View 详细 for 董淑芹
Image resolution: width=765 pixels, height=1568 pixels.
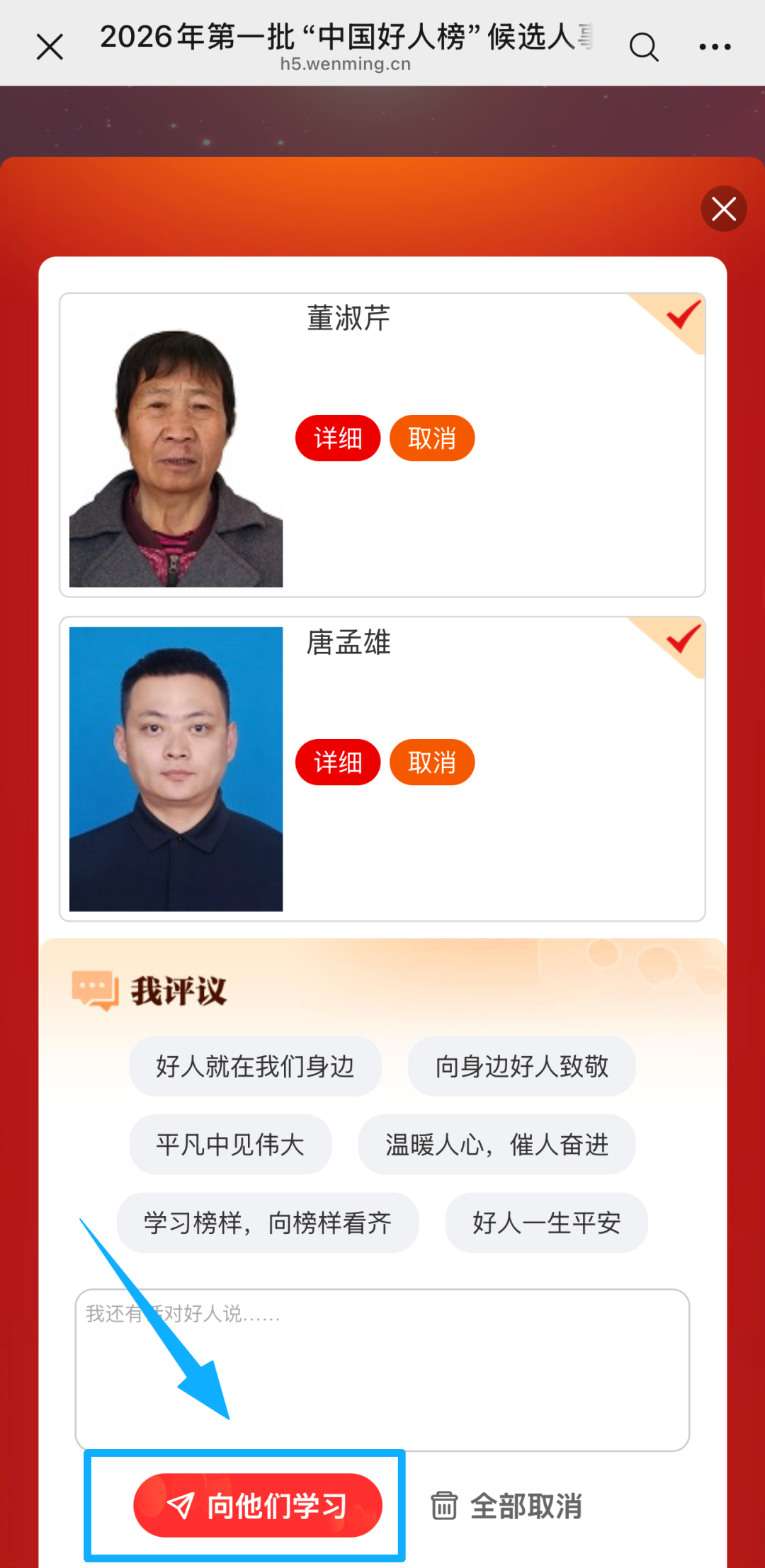[x=338, y=438]
